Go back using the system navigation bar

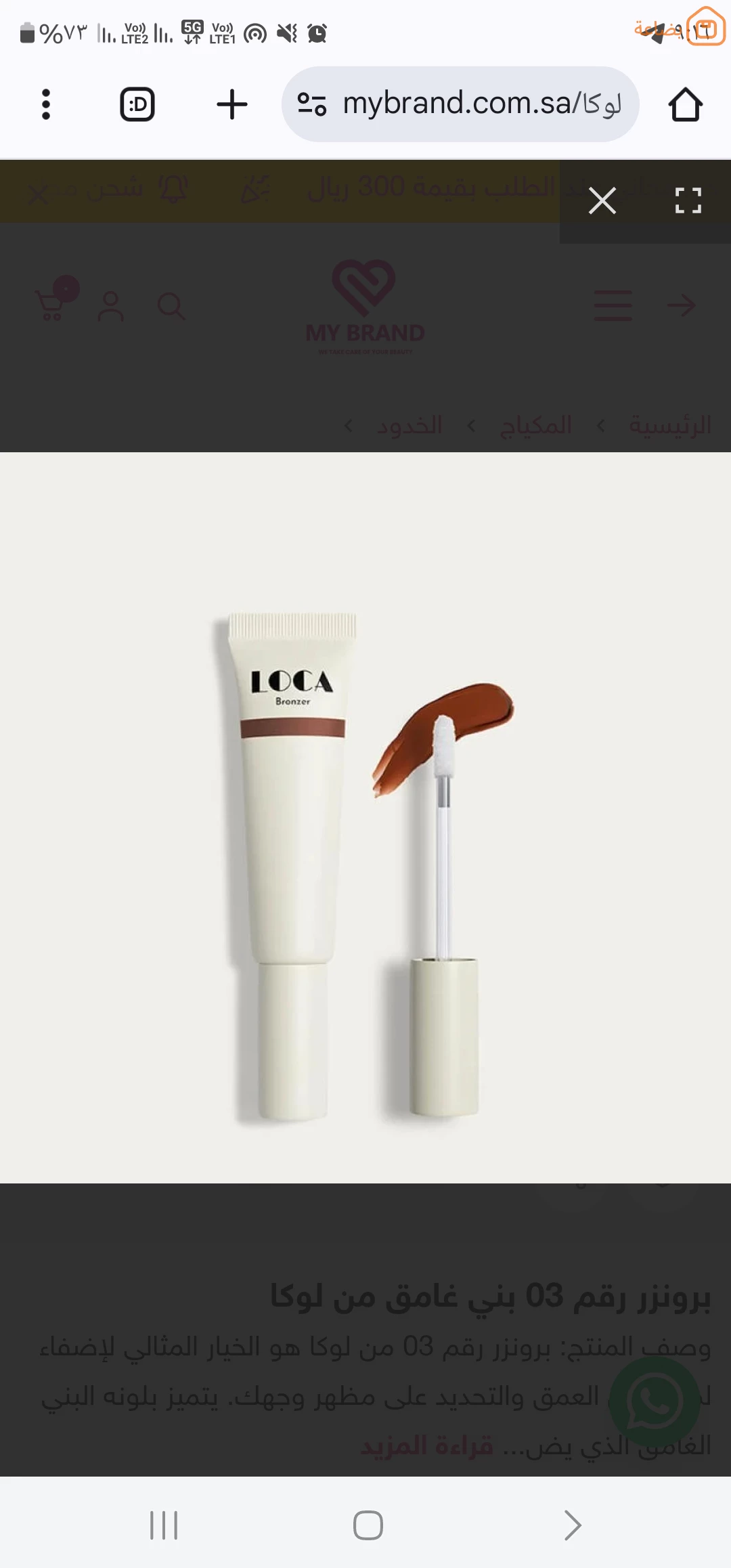coord(573,1525)
